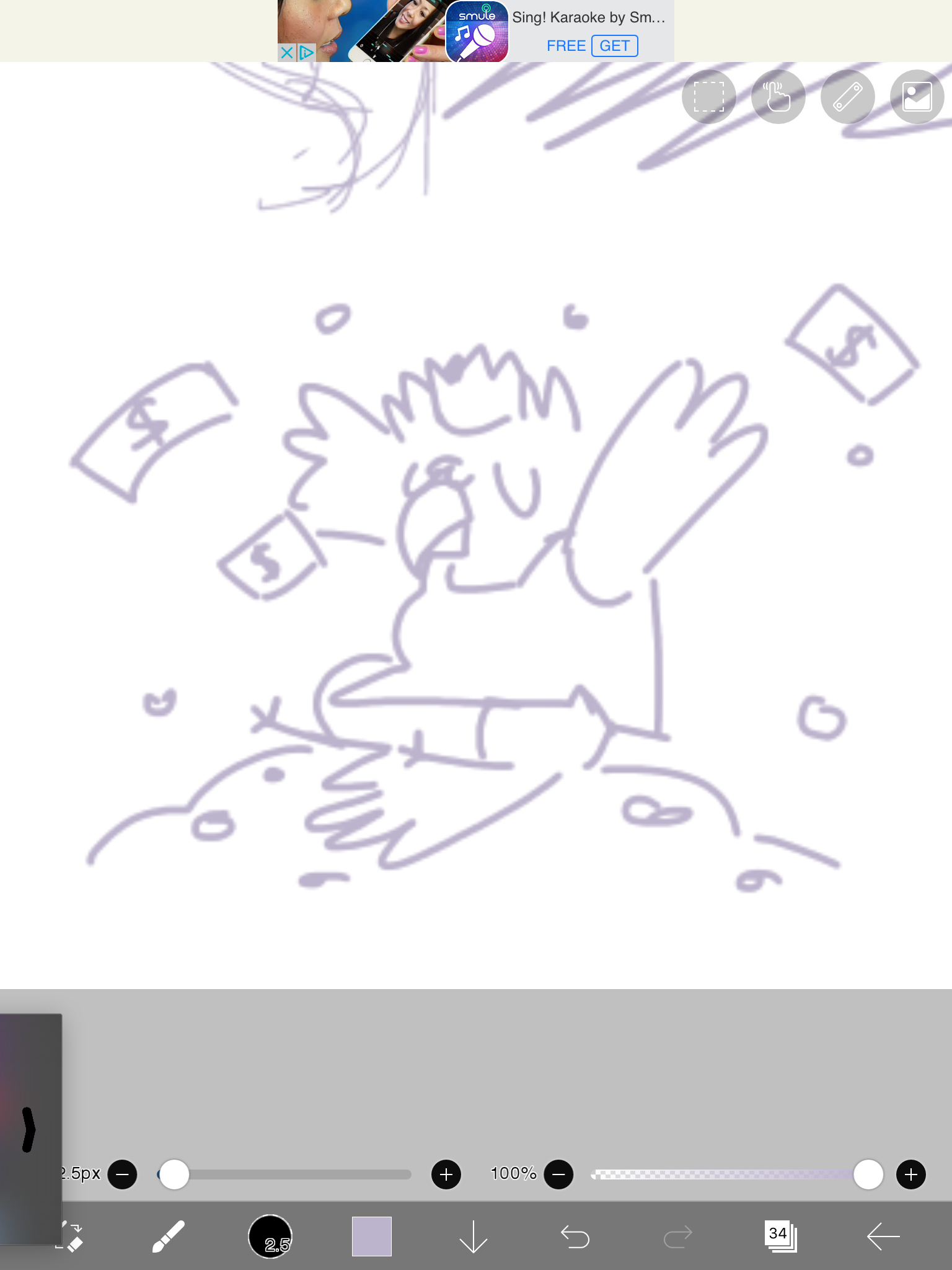952x1270 pixels.
Task: Open the selection area tool
Action: [x=708, y=97]
